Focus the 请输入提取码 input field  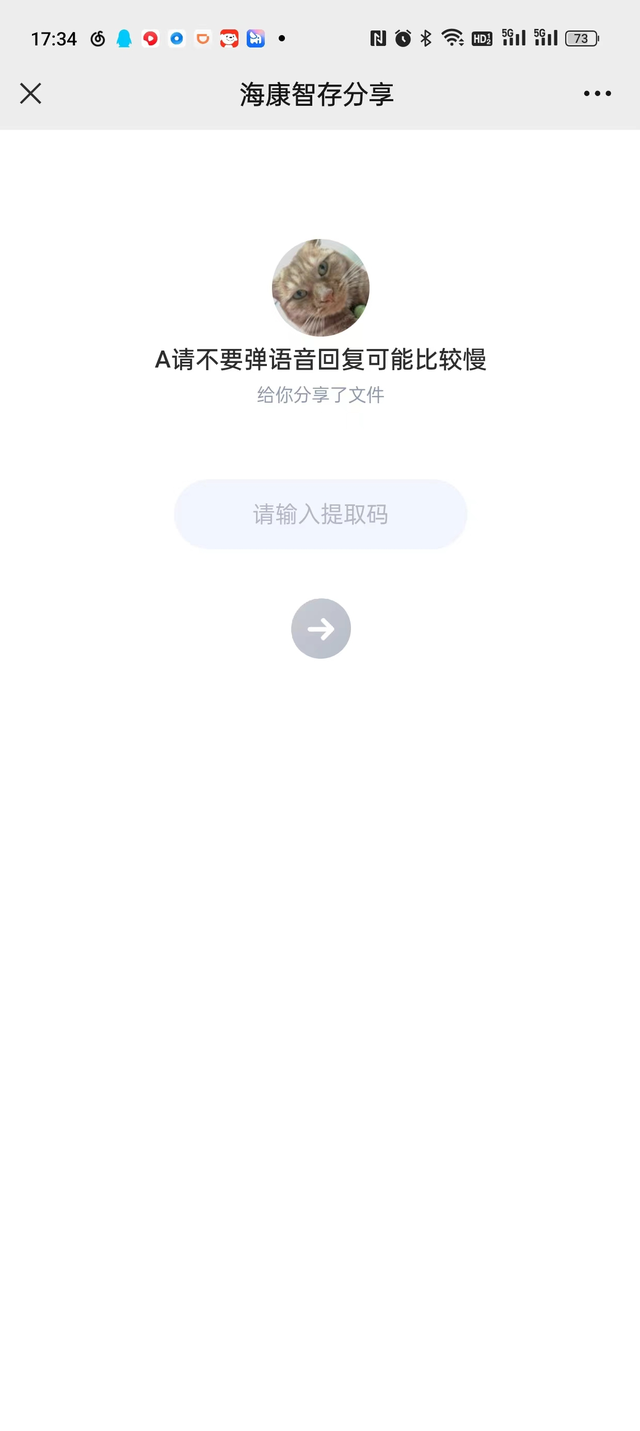point(320,515)
